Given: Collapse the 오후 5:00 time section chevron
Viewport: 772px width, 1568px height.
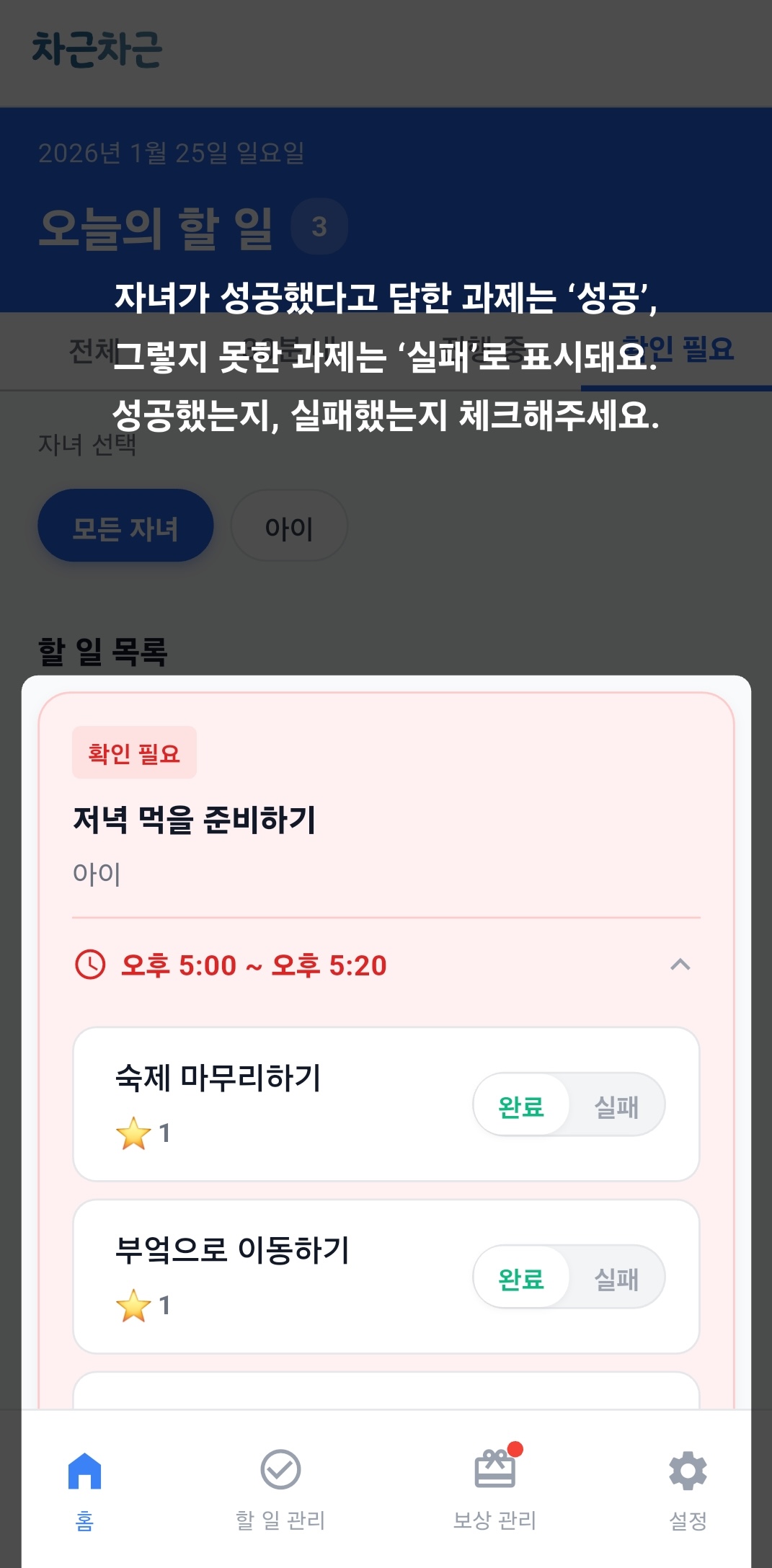Looking at the screenshot, I should tap(680, 964).
